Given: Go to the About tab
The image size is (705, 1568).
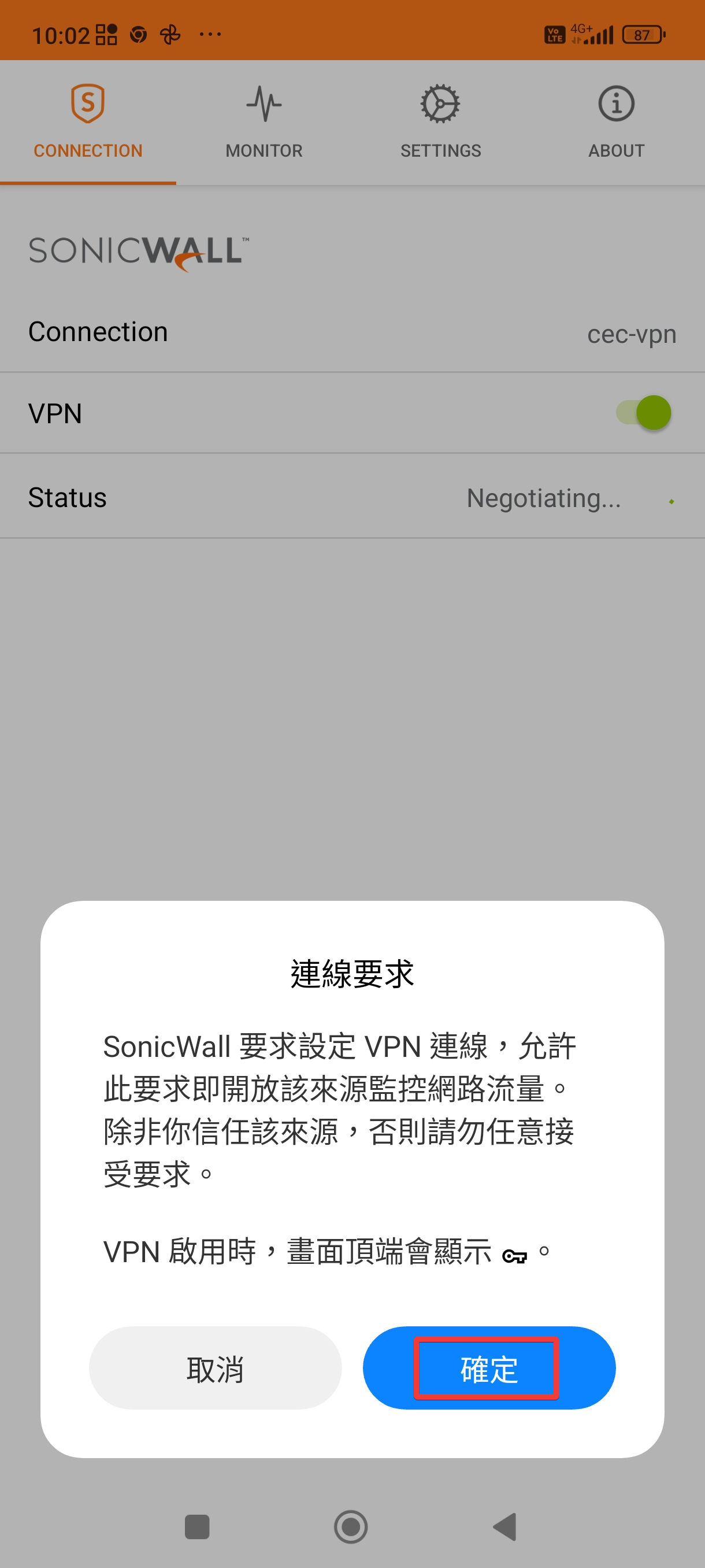Looking at the screenshot, I should 616,122.
